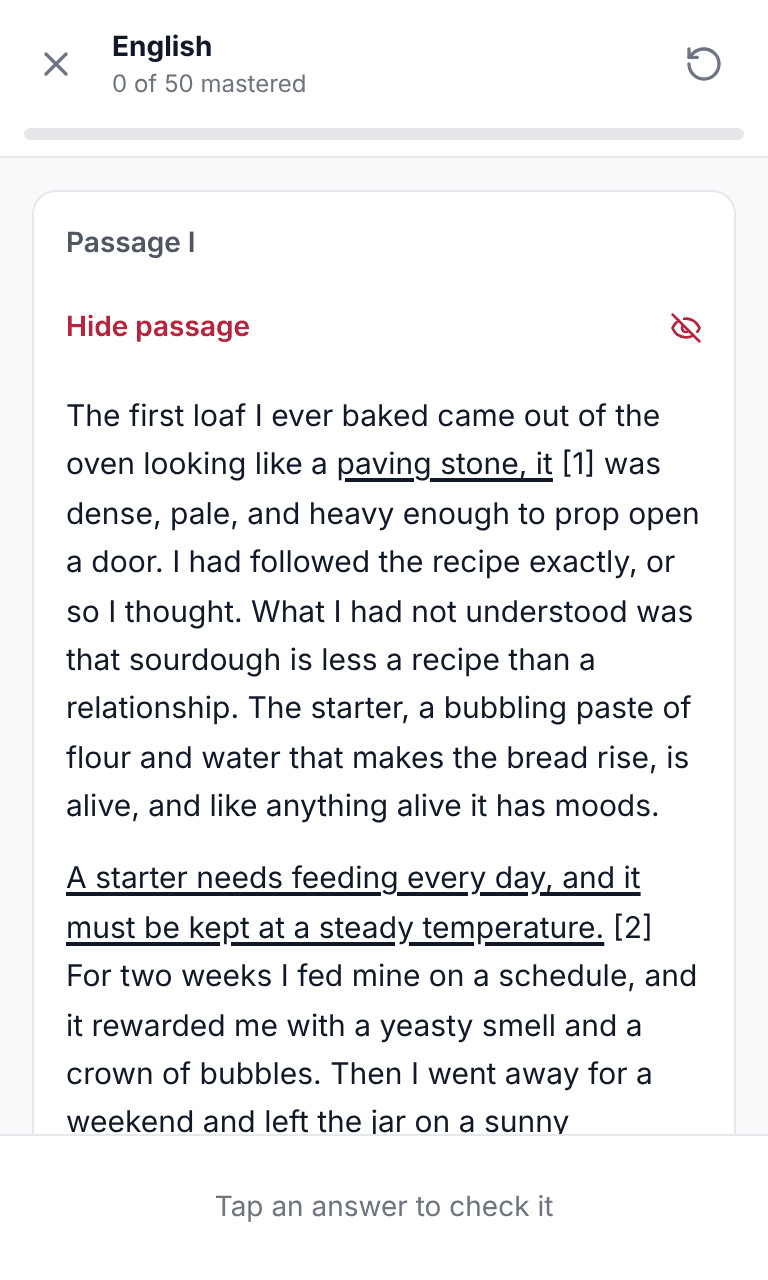Tap the crossed-eye hide icon
Screen dimensions: 768x1280
[x=686, y=328]
